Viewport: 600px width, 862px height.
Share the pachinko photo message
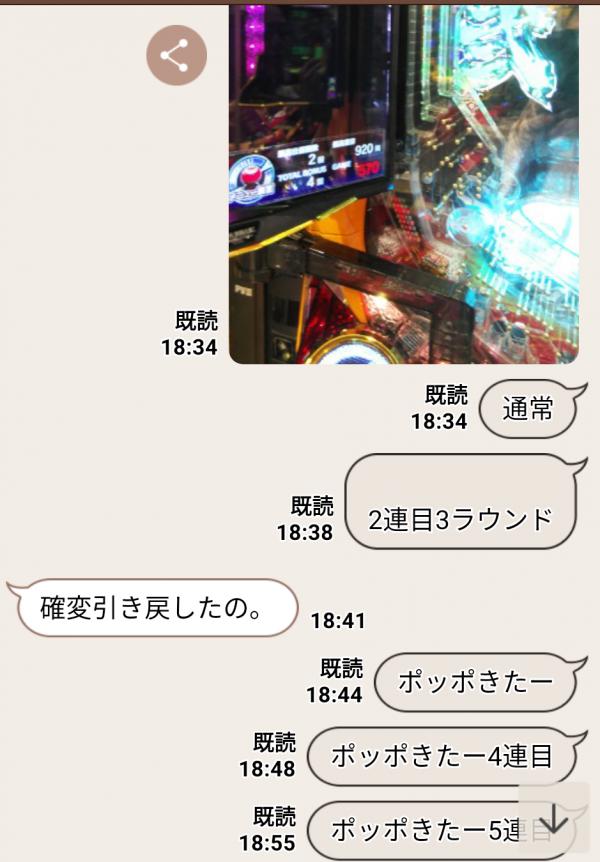coord(176,56)
